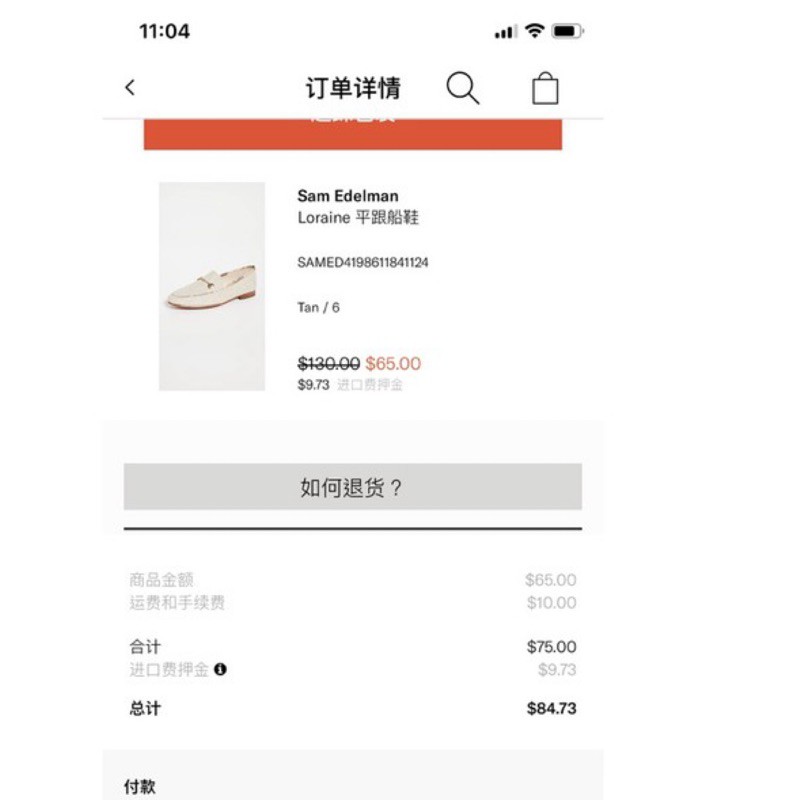
Task: Open the info icon next to 进口费押金
Action: tap(220, 670)
